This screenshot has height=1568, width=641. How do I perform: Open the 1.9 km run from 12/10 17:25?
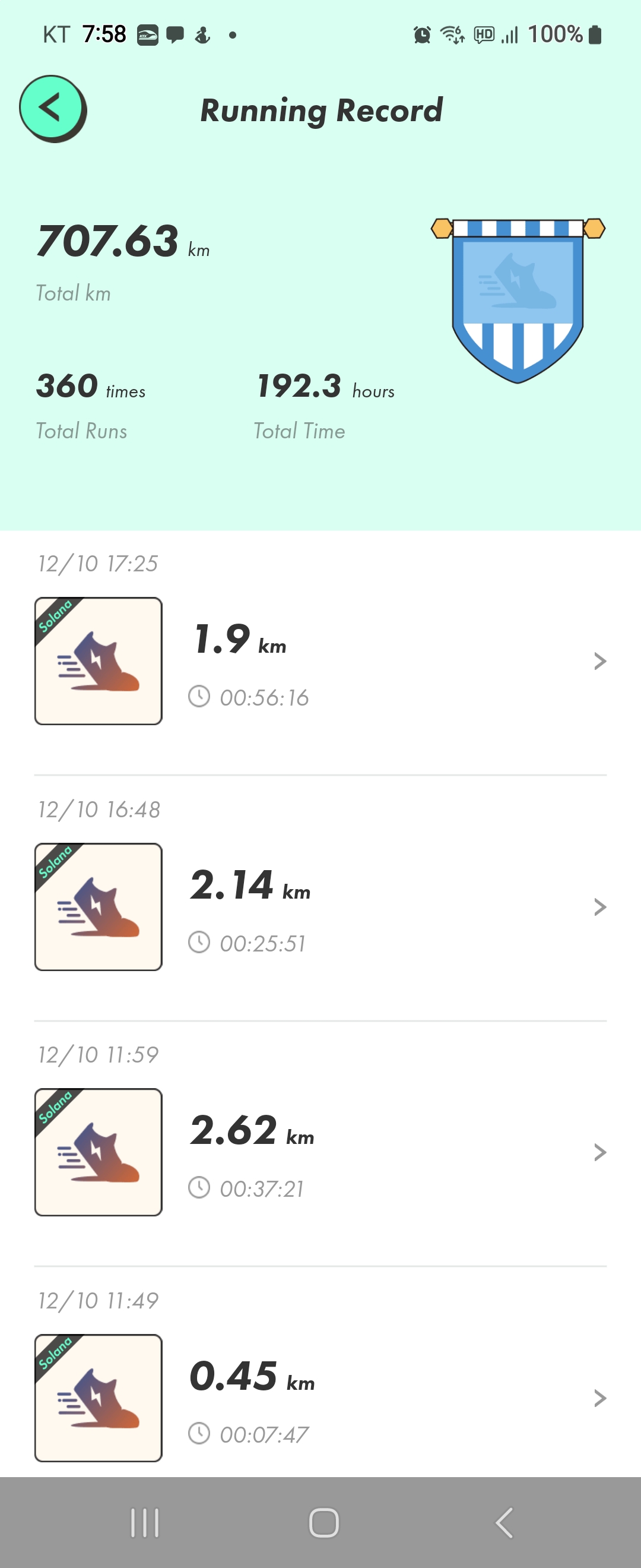point(320,661)
